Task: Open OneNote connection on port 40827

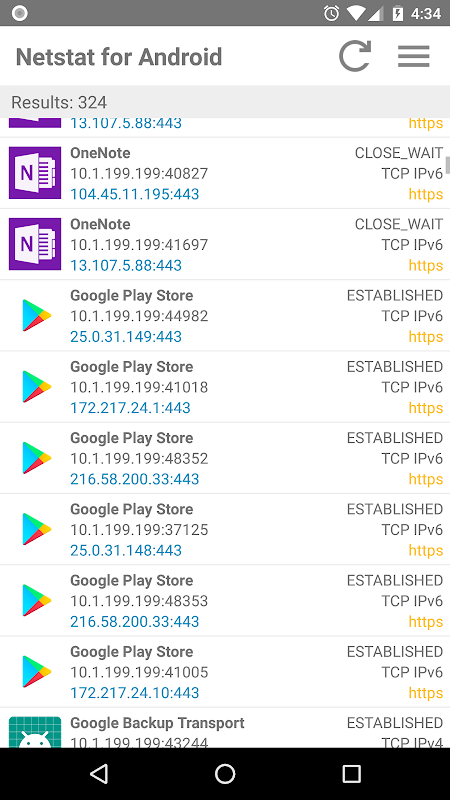Action: 225,173
